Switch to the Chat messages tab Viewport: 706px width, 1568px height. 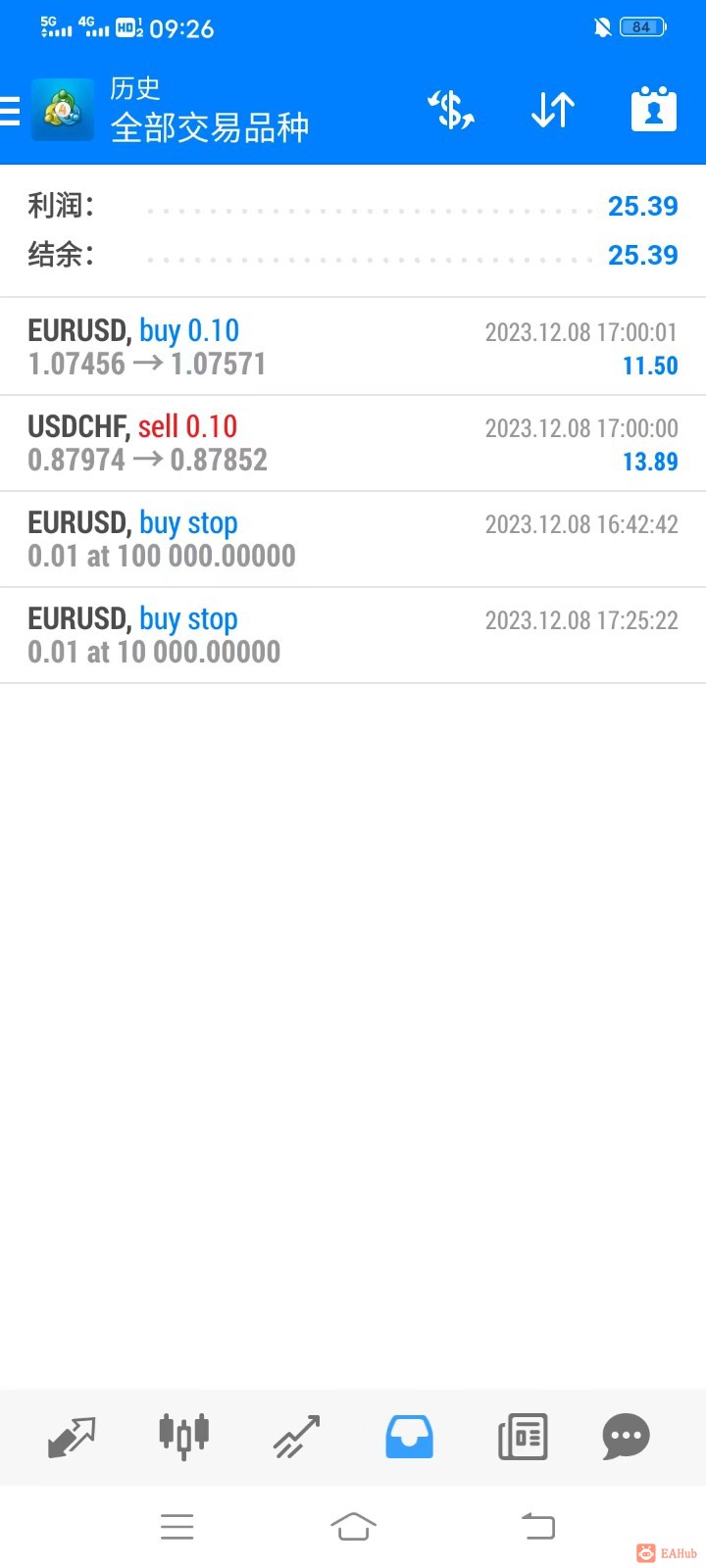click(x=626, y=1437)
